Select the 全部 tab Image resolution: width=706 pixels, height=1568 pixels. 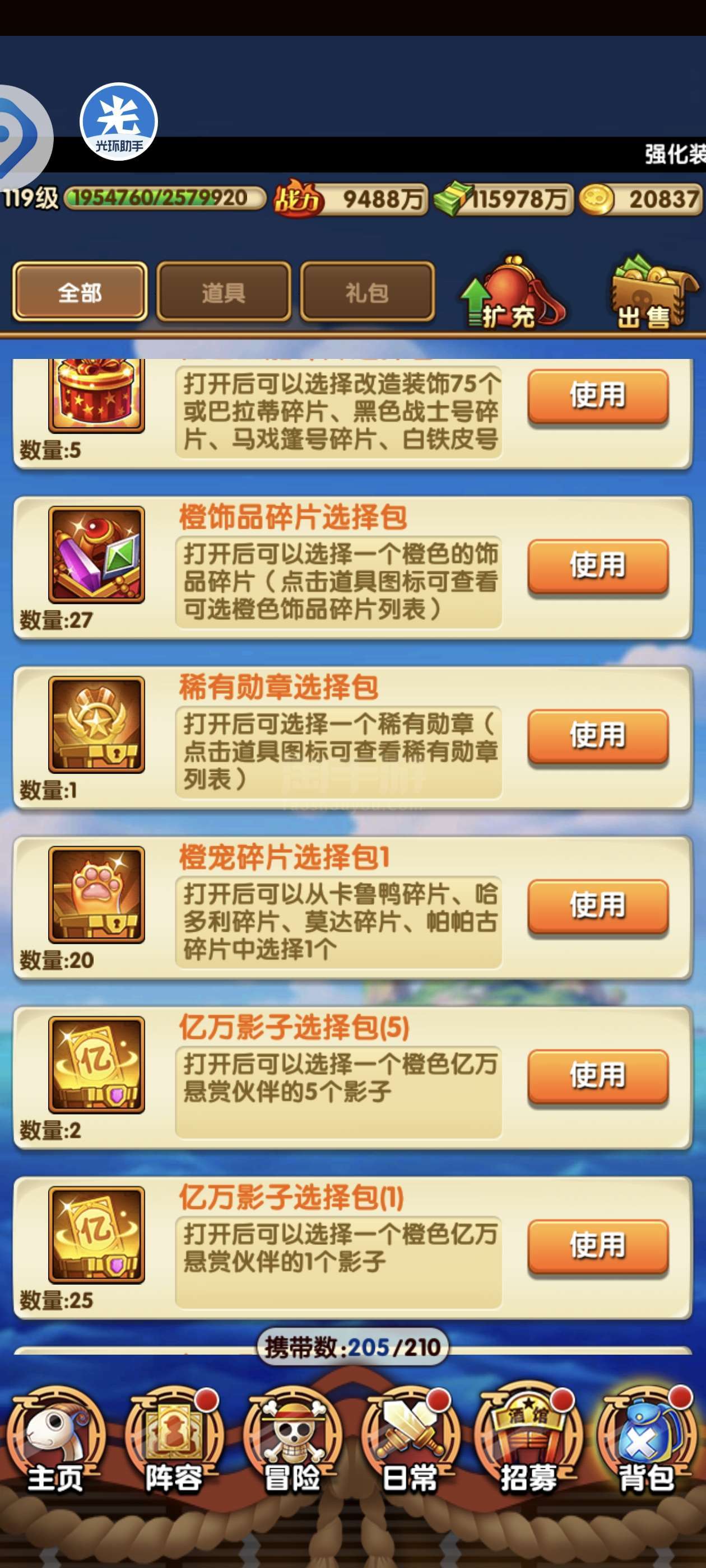pyautogui.click(x=79, y=292)
